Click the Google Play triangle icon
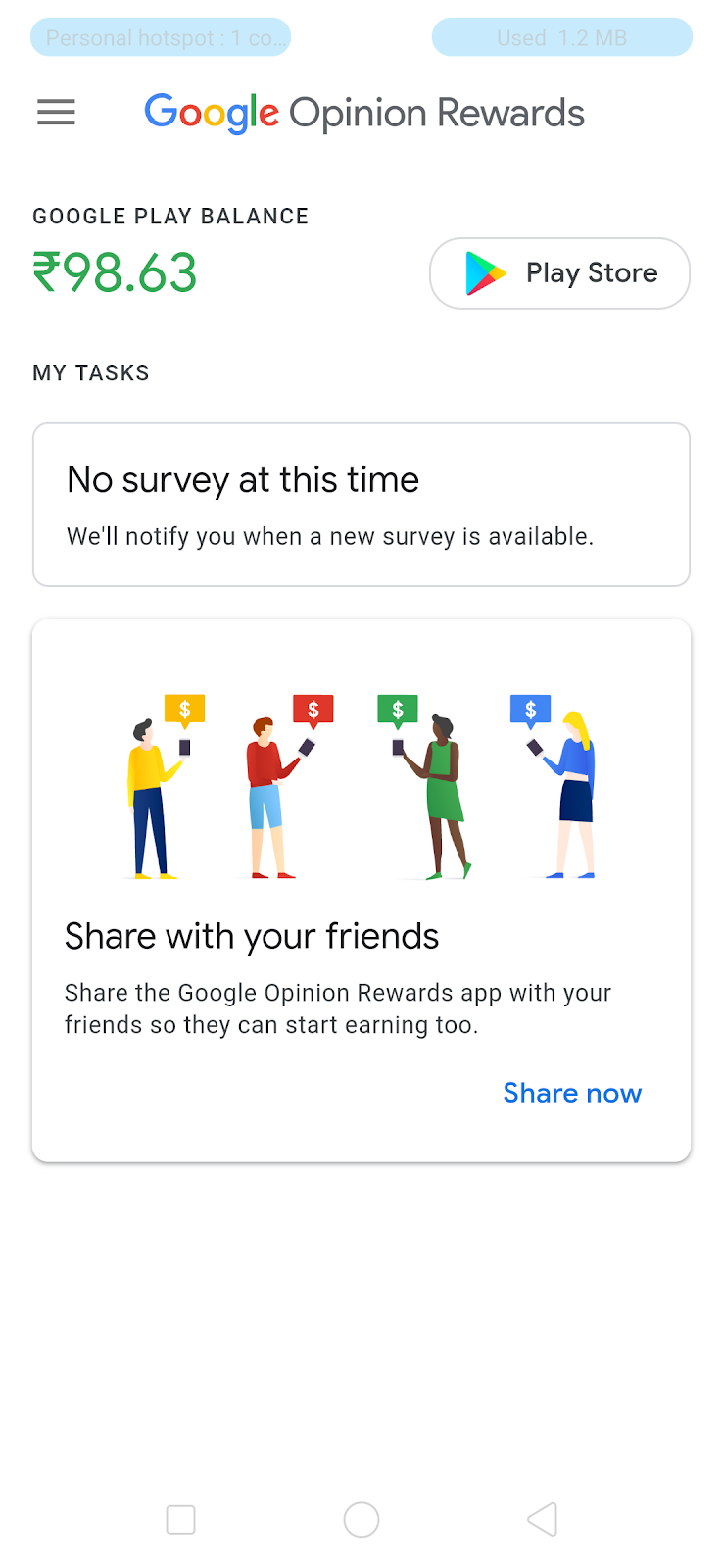This screenshot has width=723, height=1568. (x=484, y=273)
